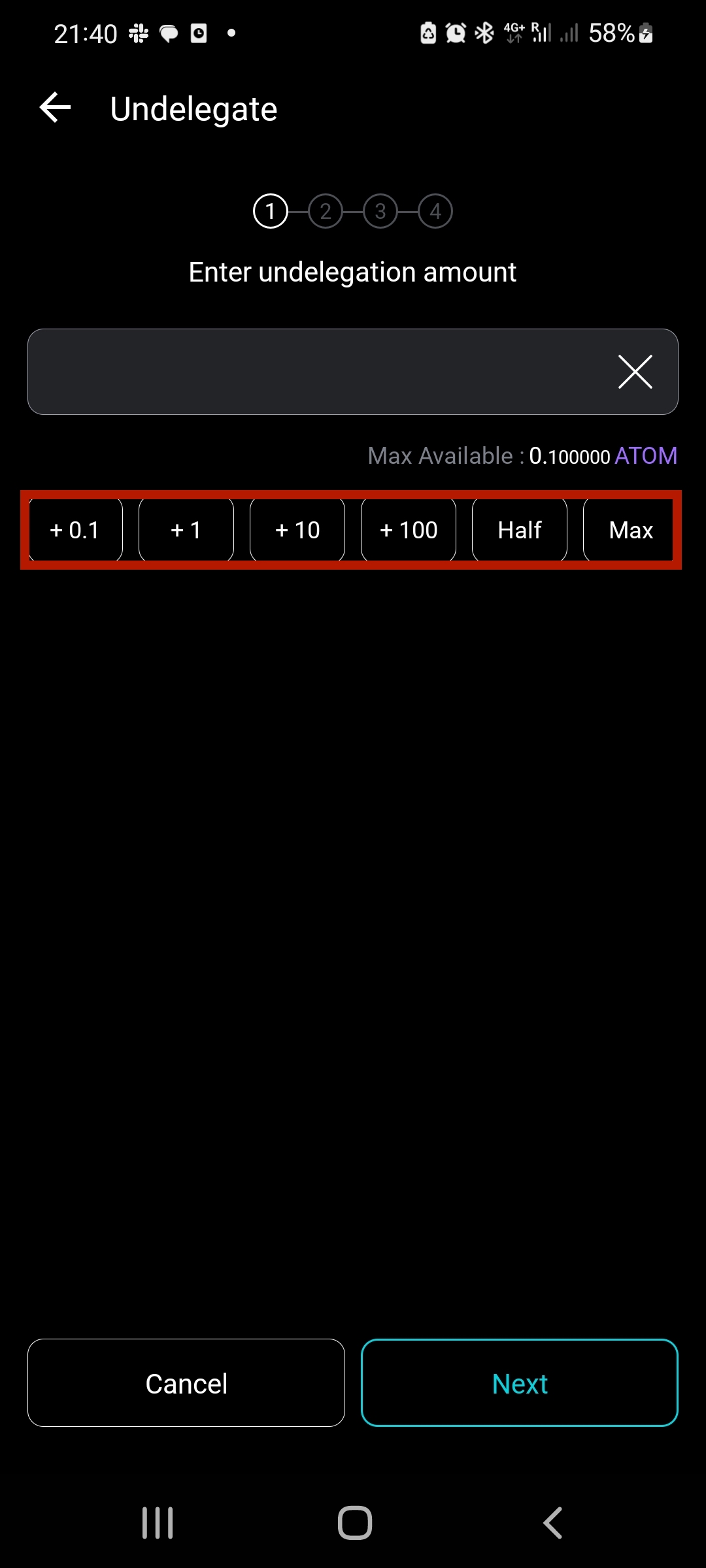The image size is (706, 1568).
Task: Proceed with the Next button
Action: [x=520, y=1383]
